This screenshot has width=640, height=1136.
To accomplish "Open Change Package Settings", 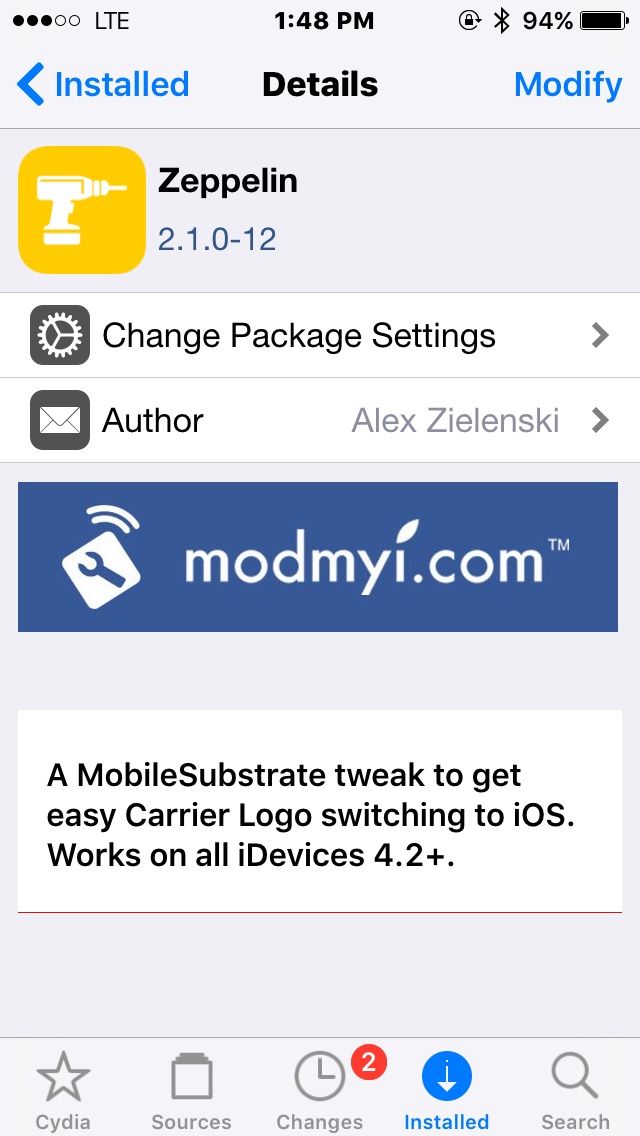I will click(x=320, y=335).
